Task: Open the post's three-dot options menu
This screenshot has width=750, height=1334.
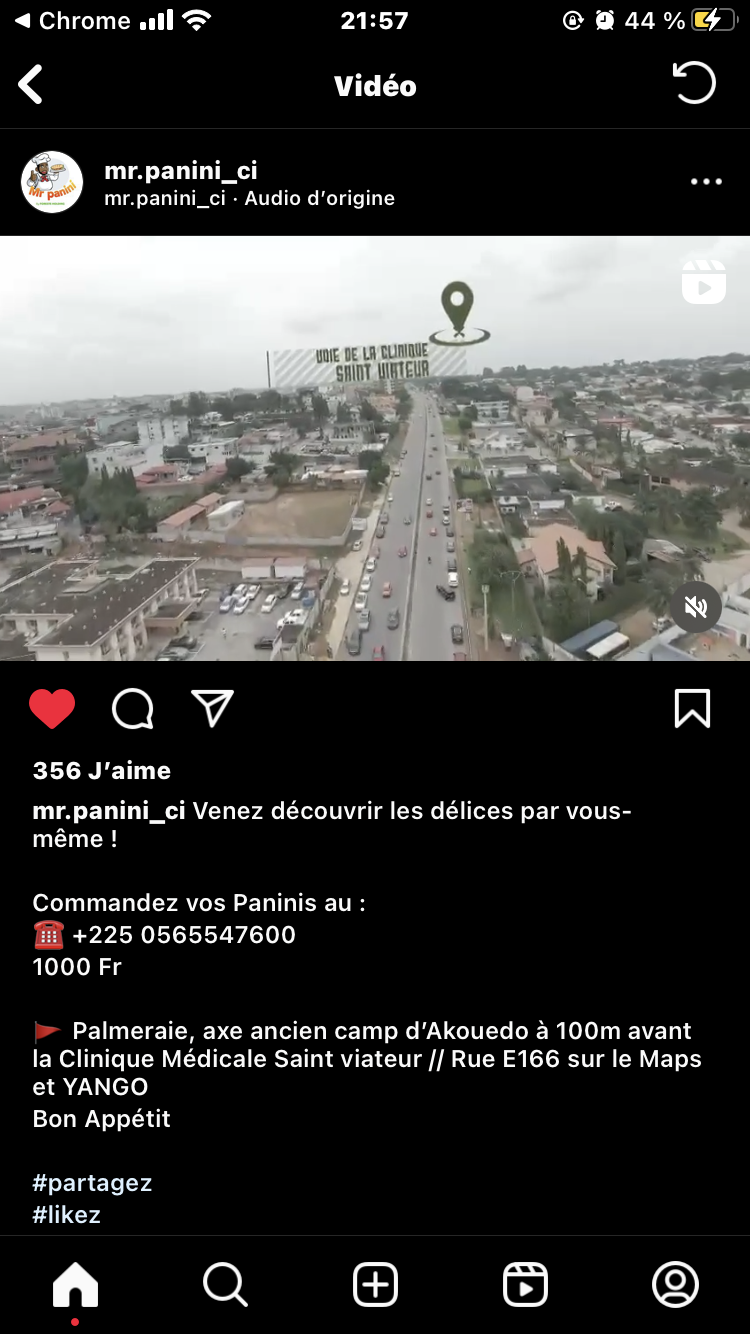Action: click(x=706, y=182)
